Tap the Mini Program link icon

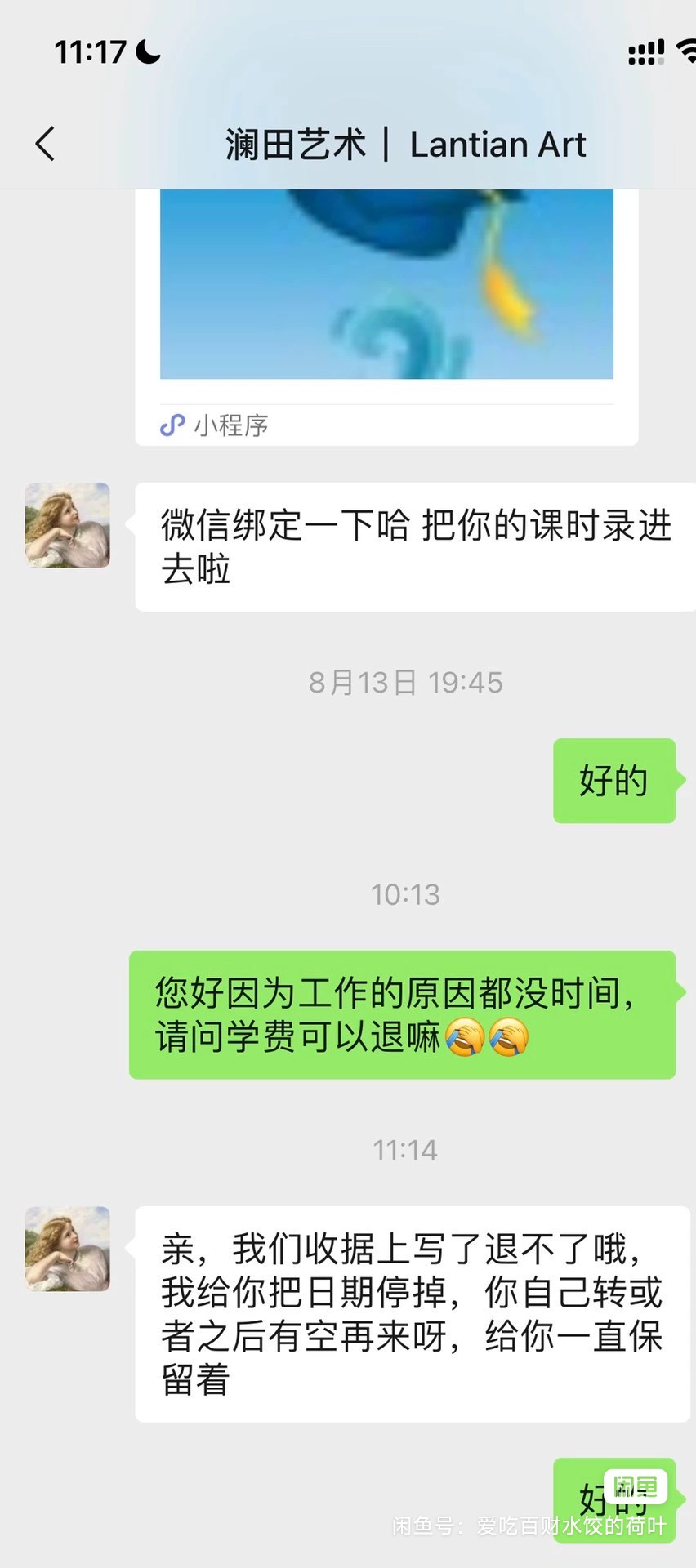(172, 425)
